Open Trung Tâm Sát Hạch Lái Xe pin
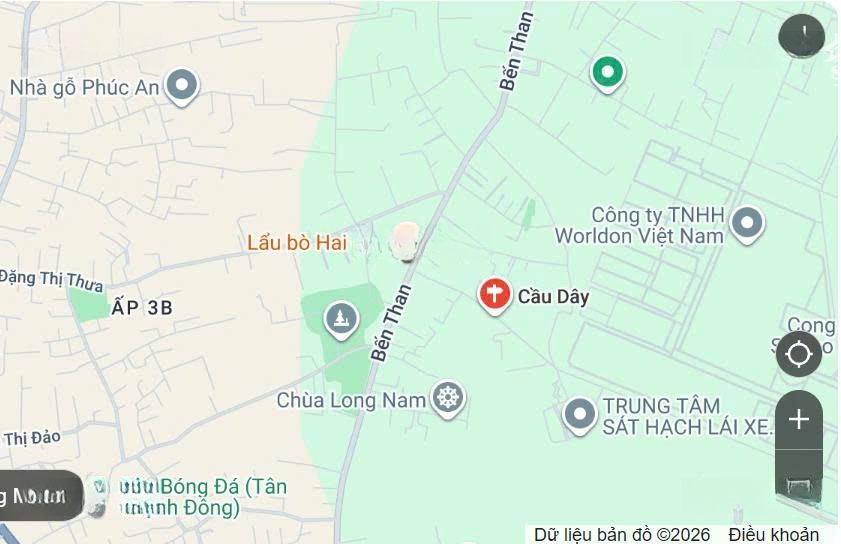Image resolution: width=841 pixels, height=544 pixels. coord(580,414)
